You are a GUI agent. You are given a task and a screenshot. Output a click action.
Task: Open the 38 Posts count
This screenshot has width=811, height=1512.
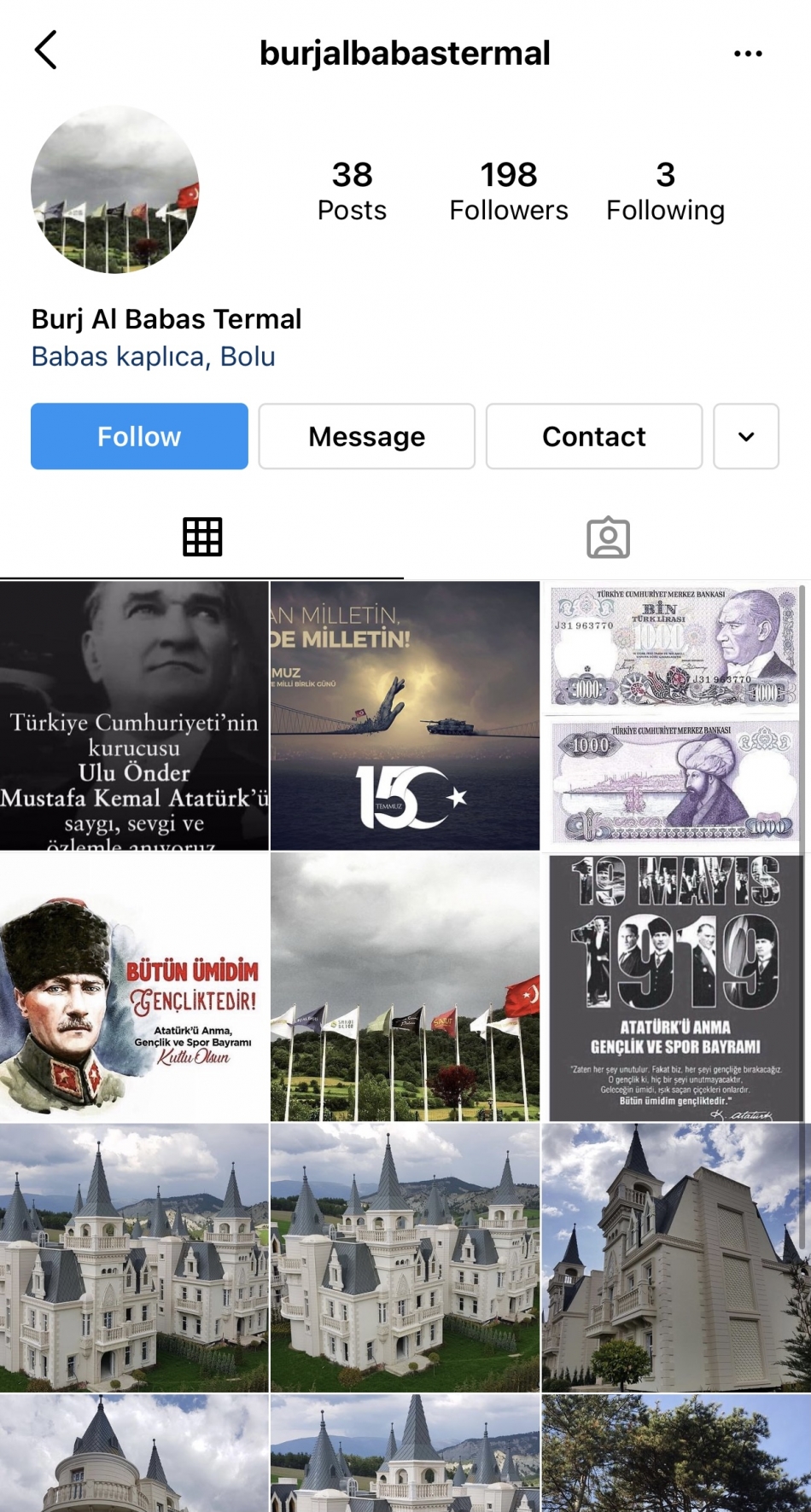352,191
